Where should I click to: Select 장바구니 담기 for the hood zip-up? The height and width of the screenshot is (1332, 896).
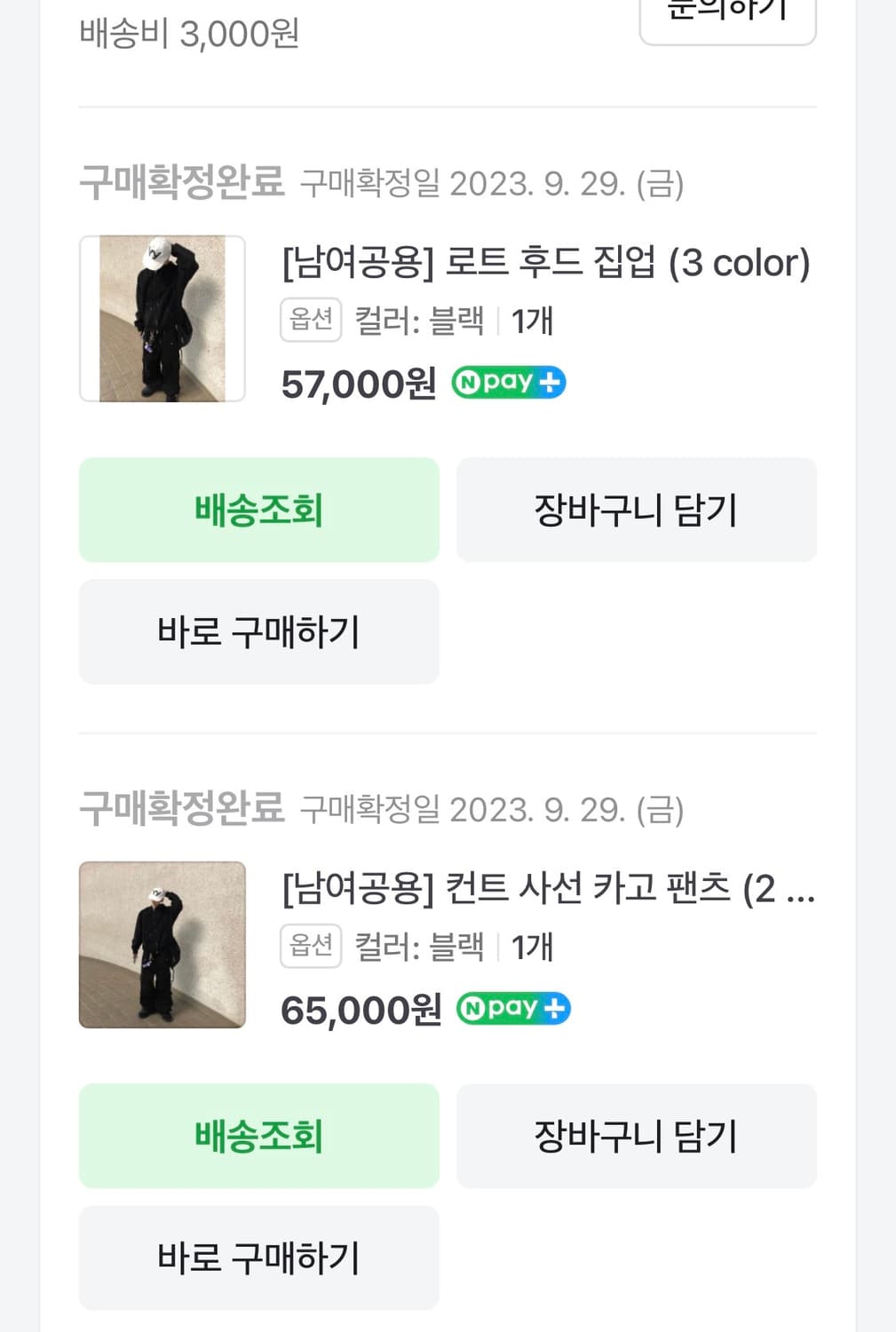click(x=636, y=510)
